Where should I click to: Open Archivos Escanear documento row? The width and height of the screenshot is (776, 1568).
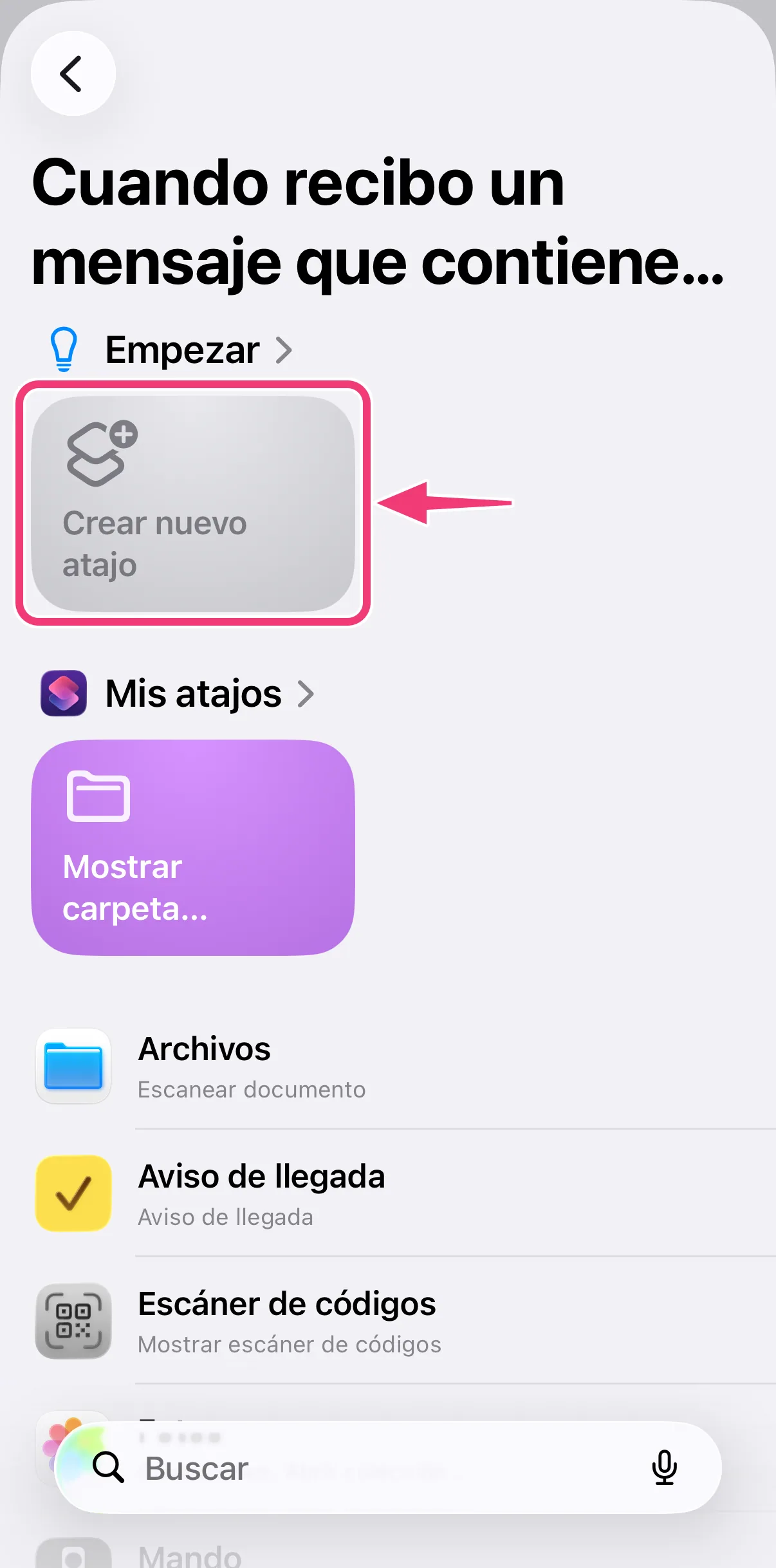coord(405,1066)
